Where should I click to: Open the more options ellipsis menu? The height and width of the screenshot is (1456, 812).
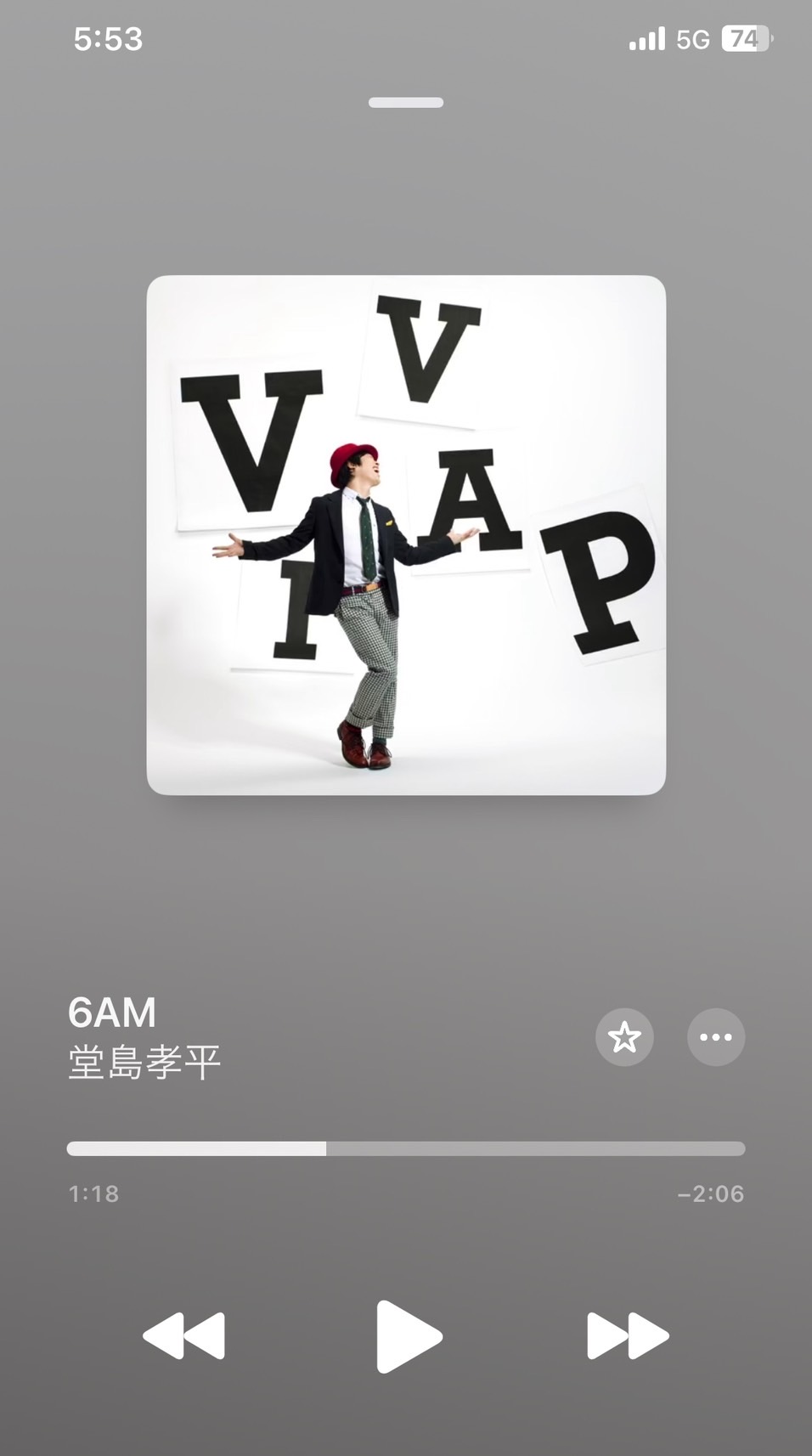(716, 1037)
